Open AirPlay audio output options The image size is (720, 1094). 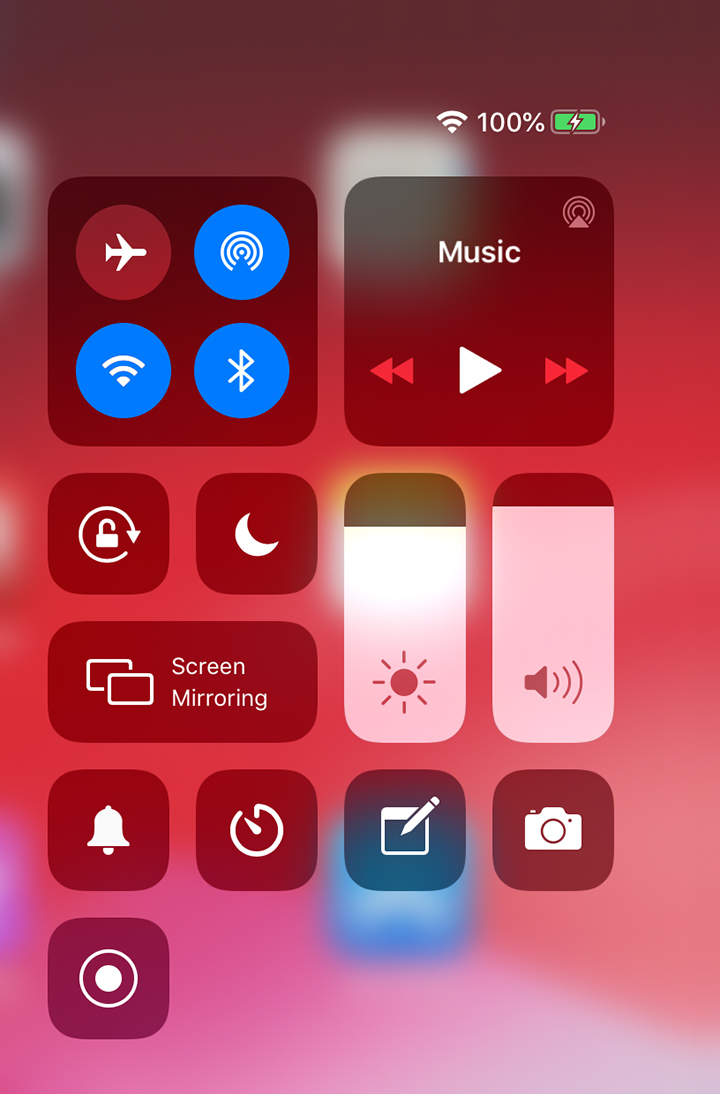pyautogui.click(x=577, y=211)
